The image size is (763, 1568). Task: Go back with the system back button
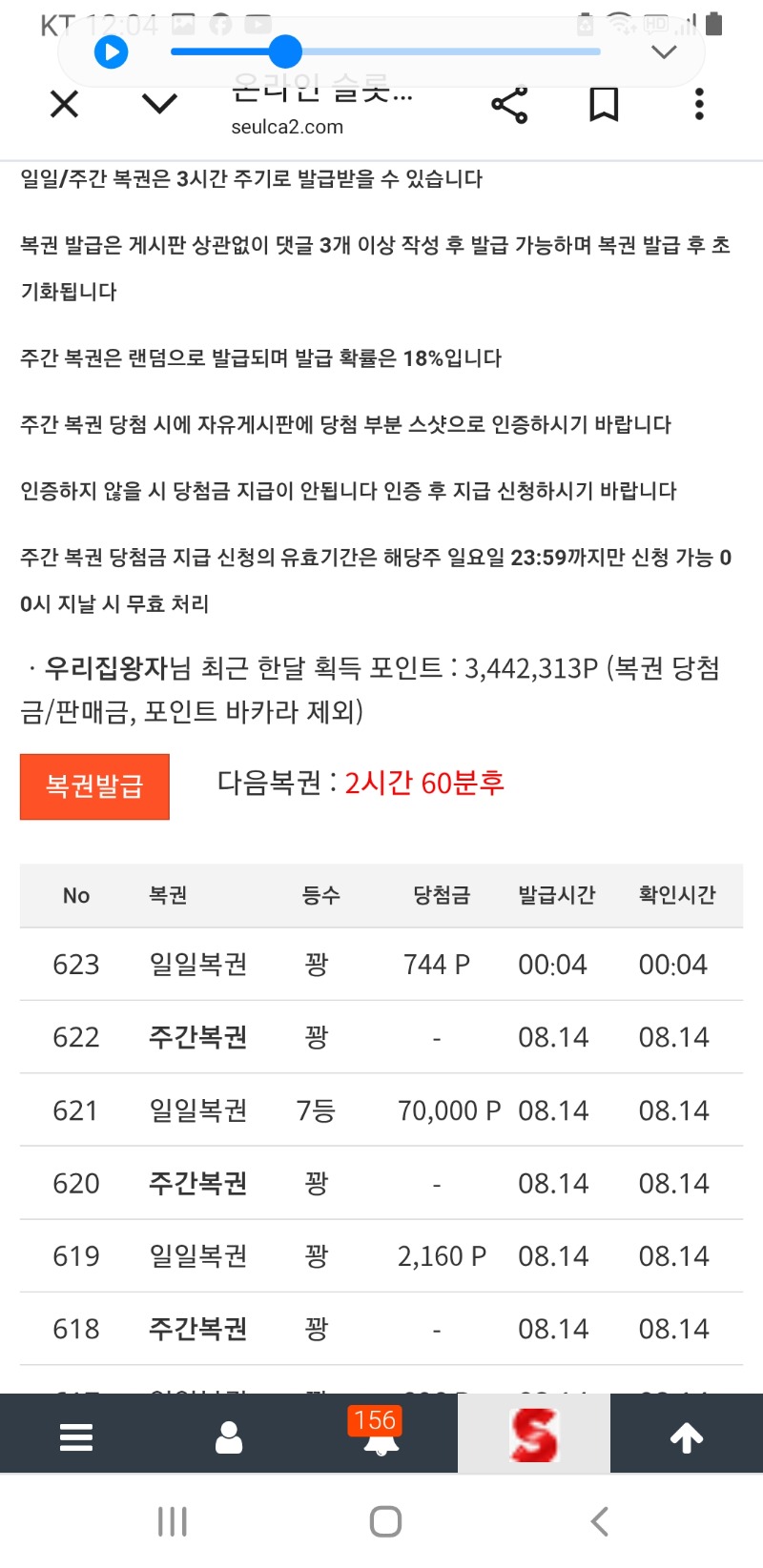599,1521
